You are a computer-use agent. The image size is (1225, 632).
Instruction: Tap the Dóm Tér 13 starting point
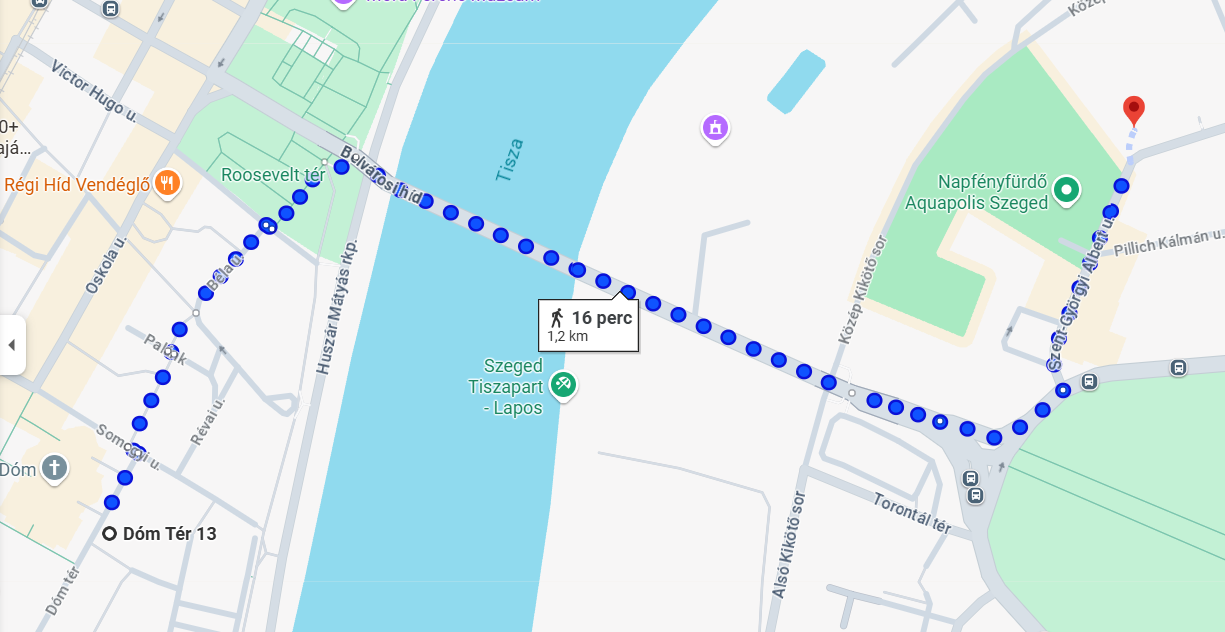111,534
